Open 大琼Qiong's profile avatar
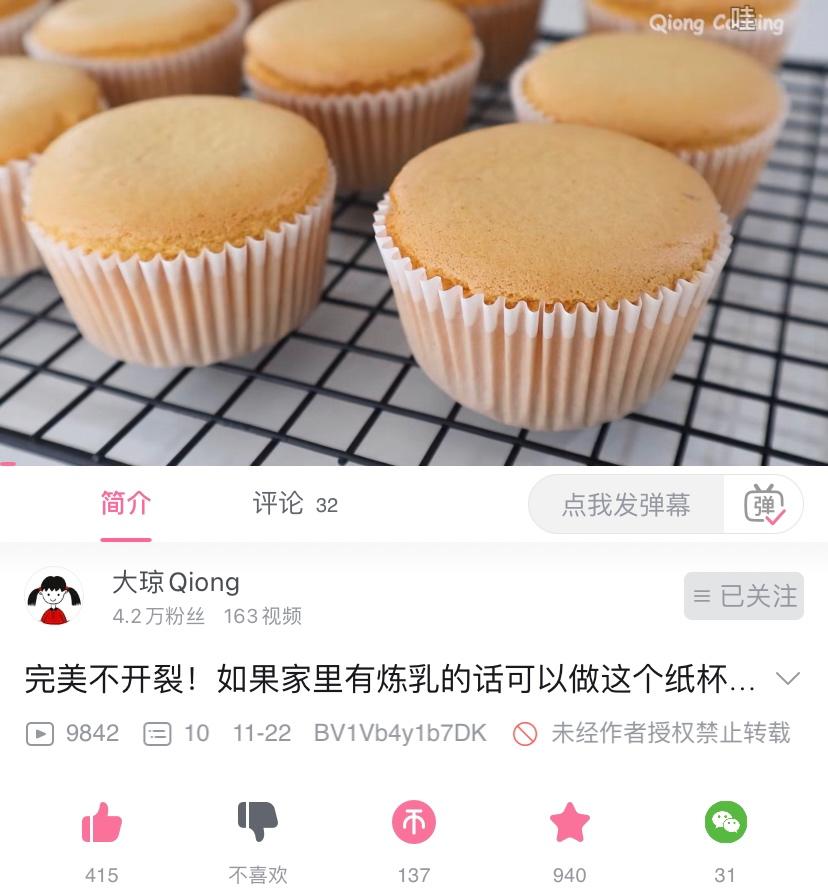The height and width of the screenshot is (893, 828). point(54,597)
